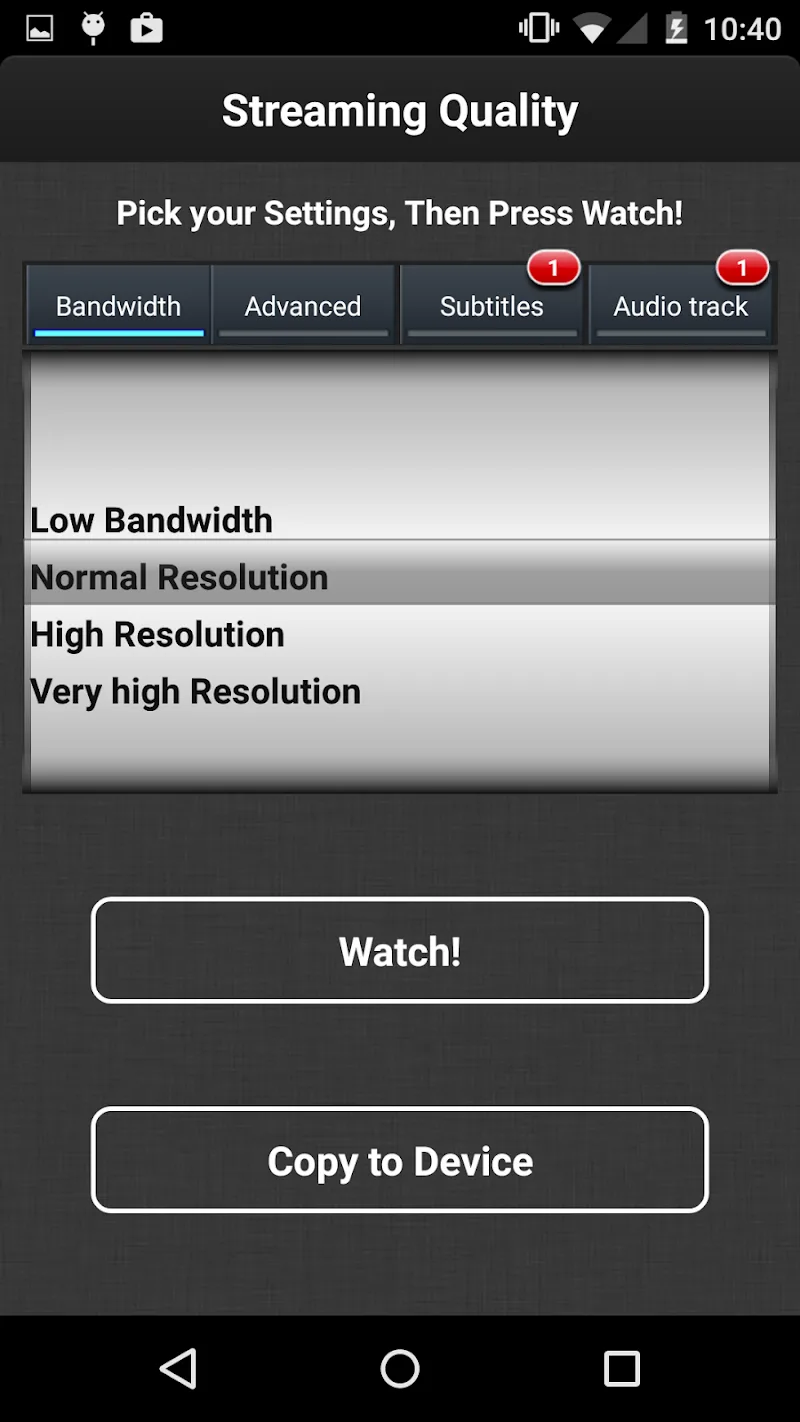Tap the battery charging icon
Screen dimensions: 800x1422
pos(676,27)
